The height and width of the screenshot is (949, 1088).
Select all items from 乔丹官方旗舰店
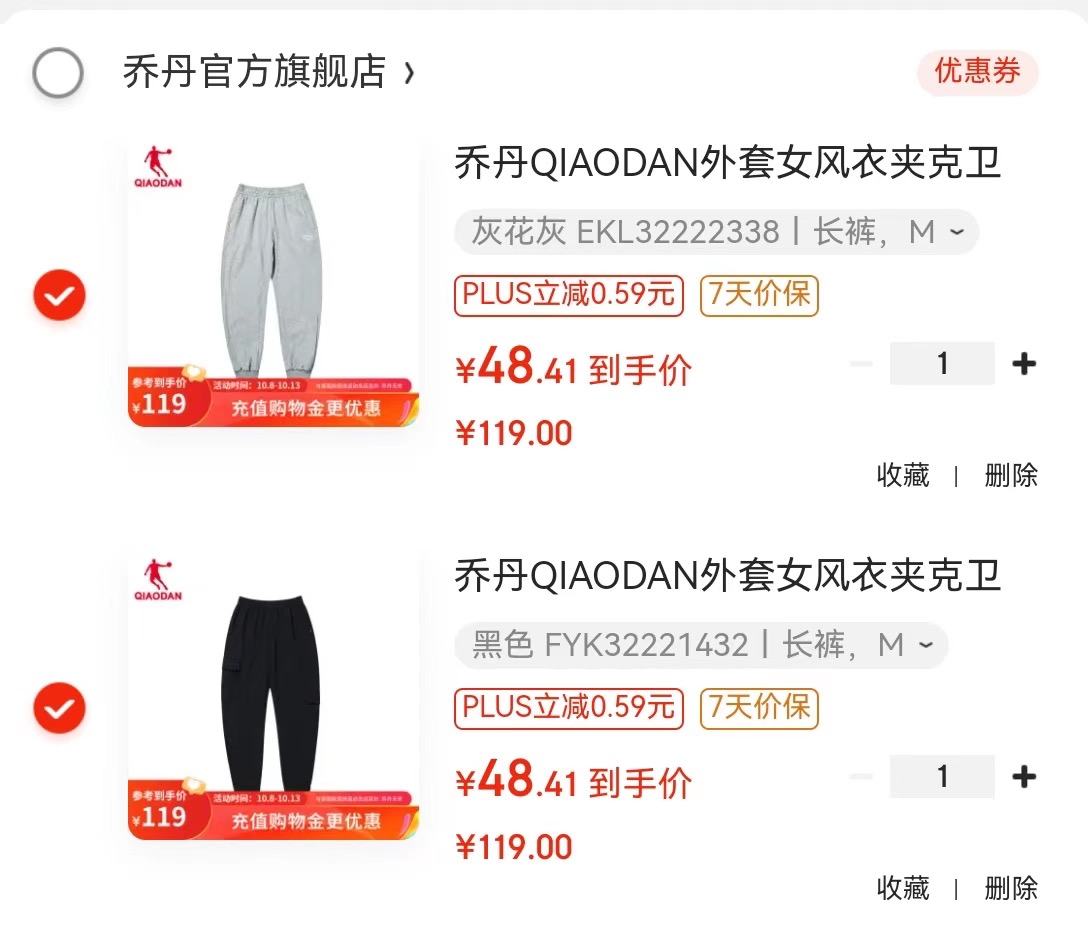(x=57, y=72)
